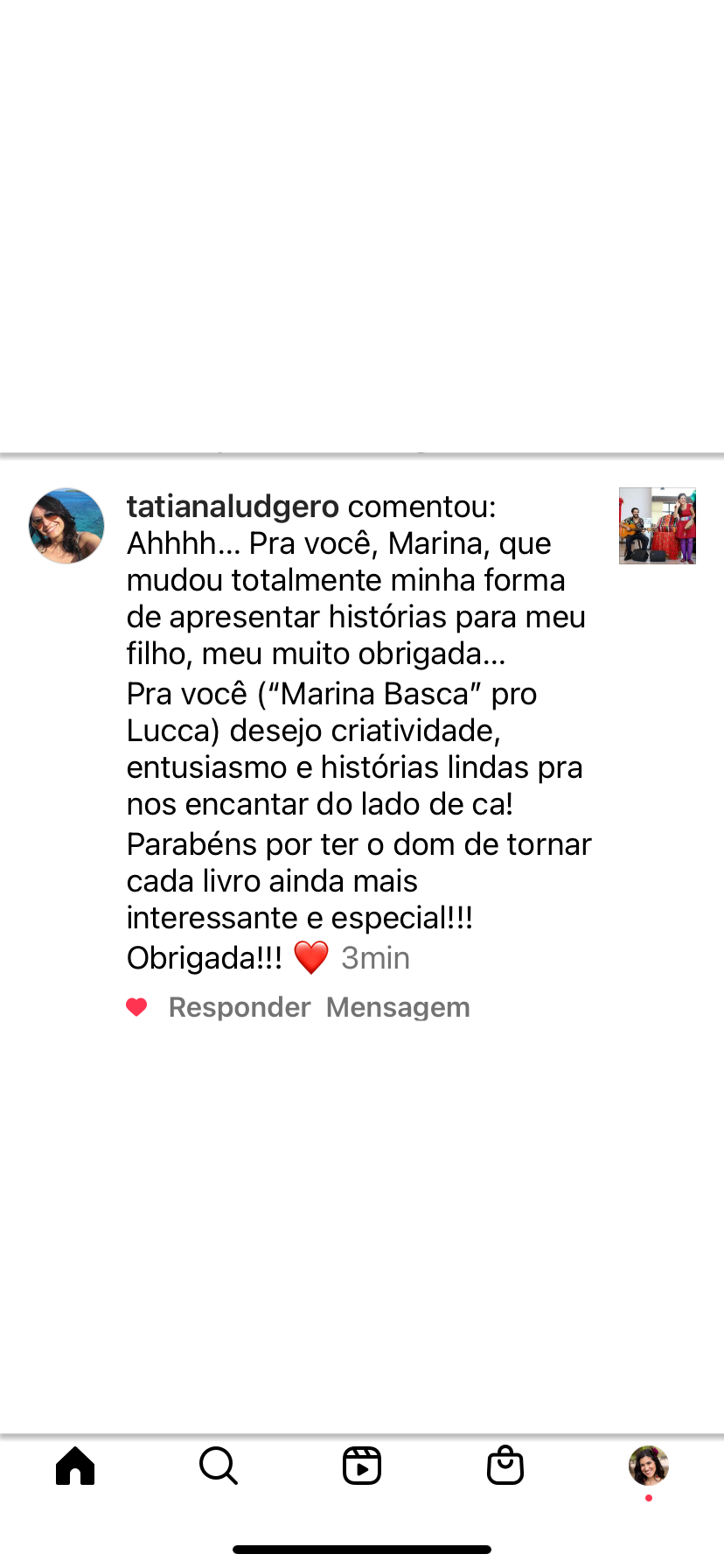Go to the Home tab
Image resolution: width=724 pixels, height=1568 pixels.
[x=75, y=1466]
